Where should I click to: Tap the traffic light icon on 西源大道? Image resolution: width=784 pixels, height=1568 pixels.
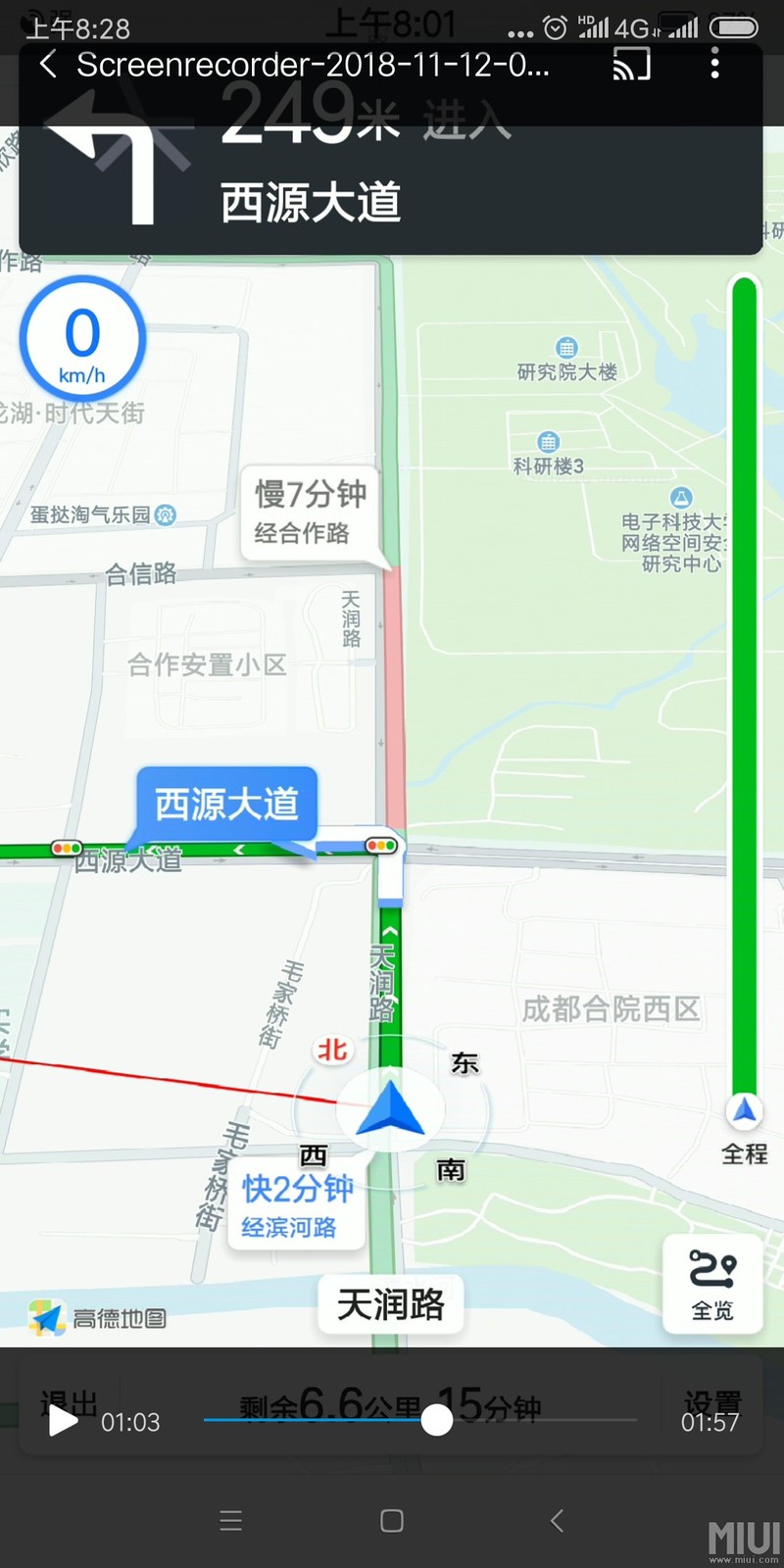click(x=66, y=847)
